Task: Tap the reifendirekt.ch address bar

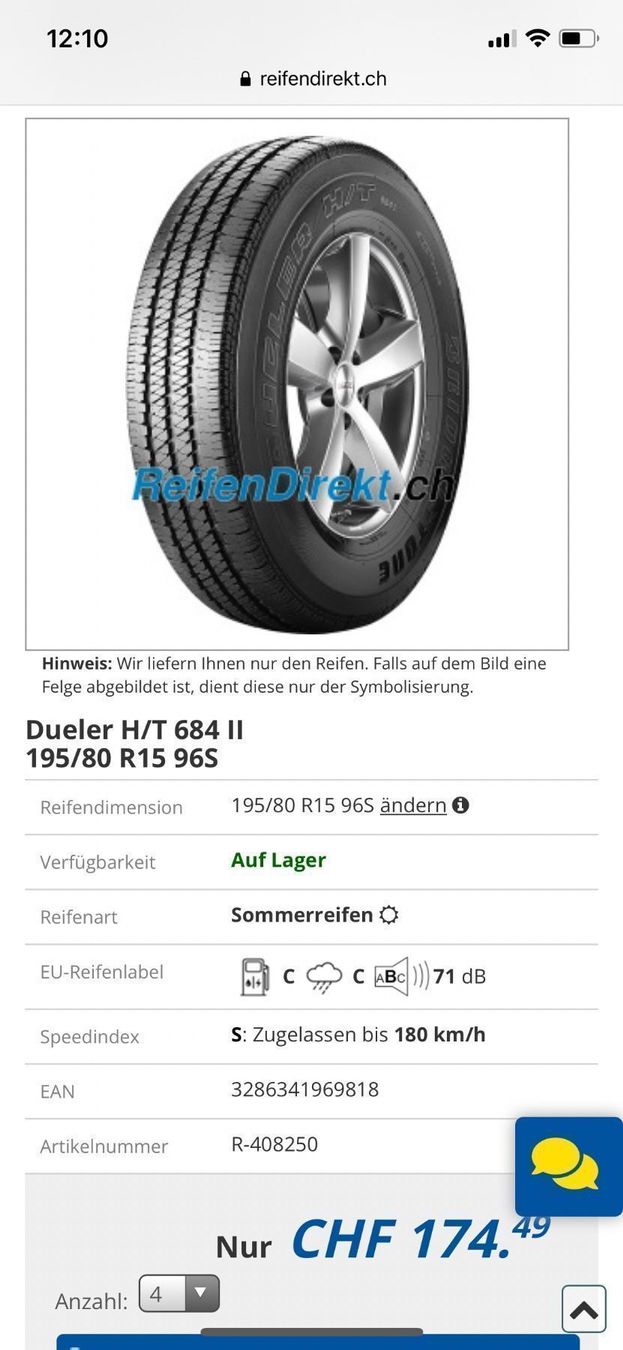Action: (312, 79)
